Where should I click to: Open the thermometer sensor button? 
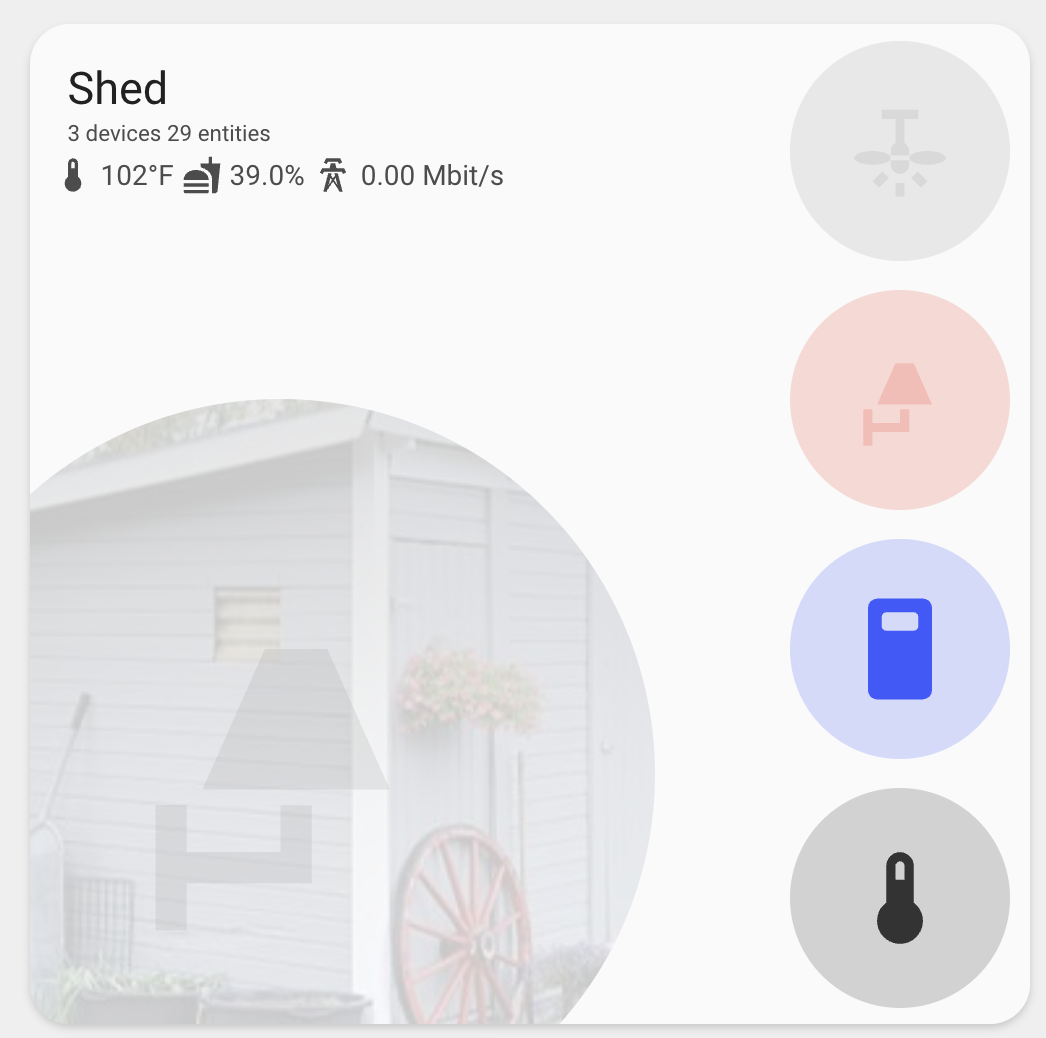pyautogui.click(x=899, y=898)
